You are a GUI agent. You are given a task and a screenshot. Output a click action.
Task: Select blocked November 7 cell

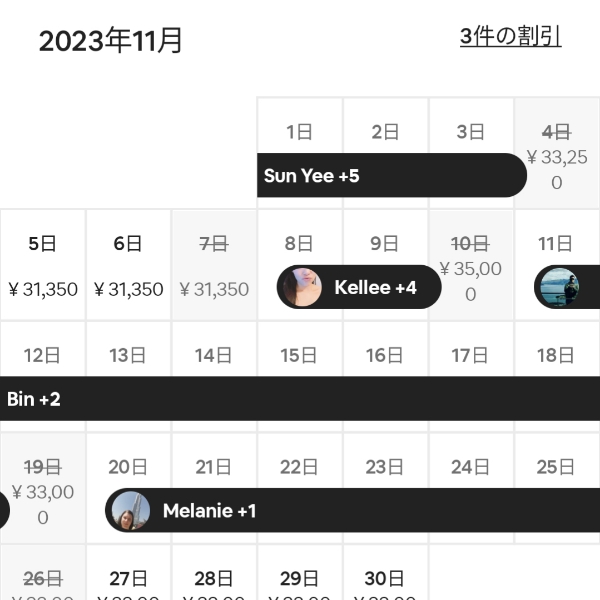point(214,265)
